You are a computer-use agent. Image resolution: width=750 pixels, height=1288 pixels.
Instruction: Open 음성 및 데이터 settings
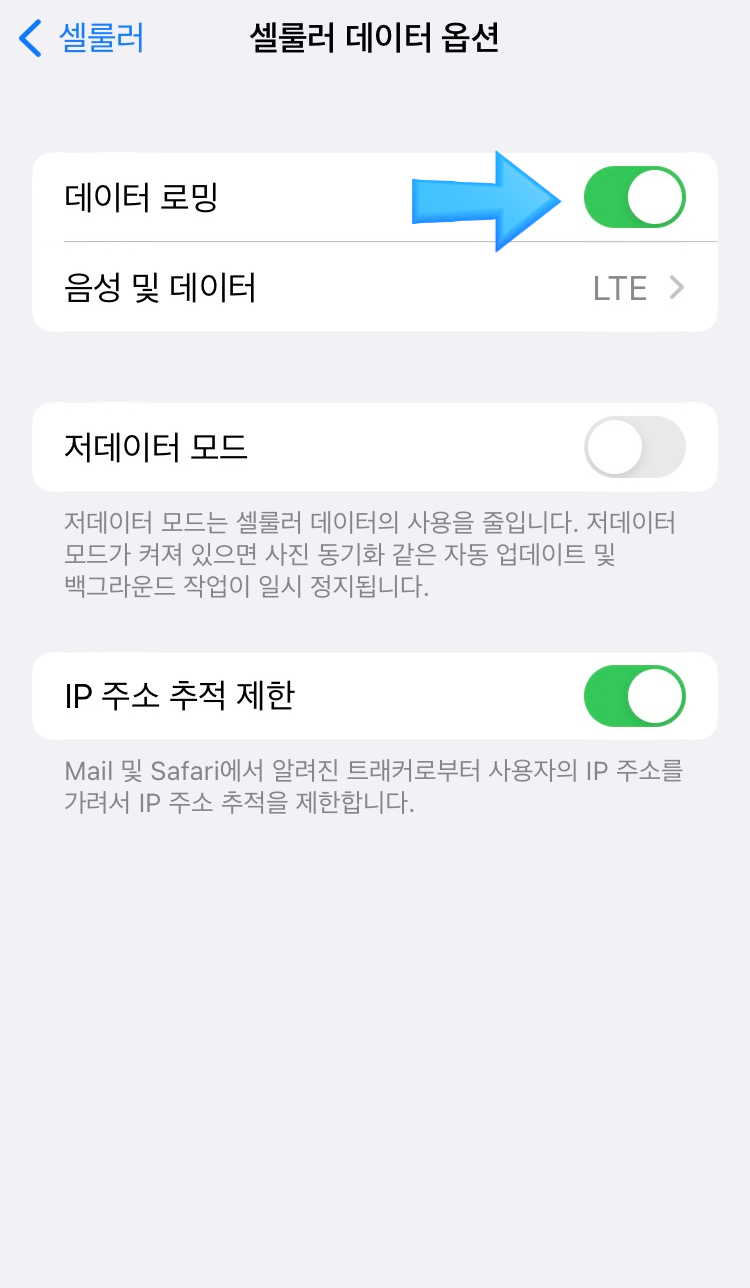(x=375, y=288)
